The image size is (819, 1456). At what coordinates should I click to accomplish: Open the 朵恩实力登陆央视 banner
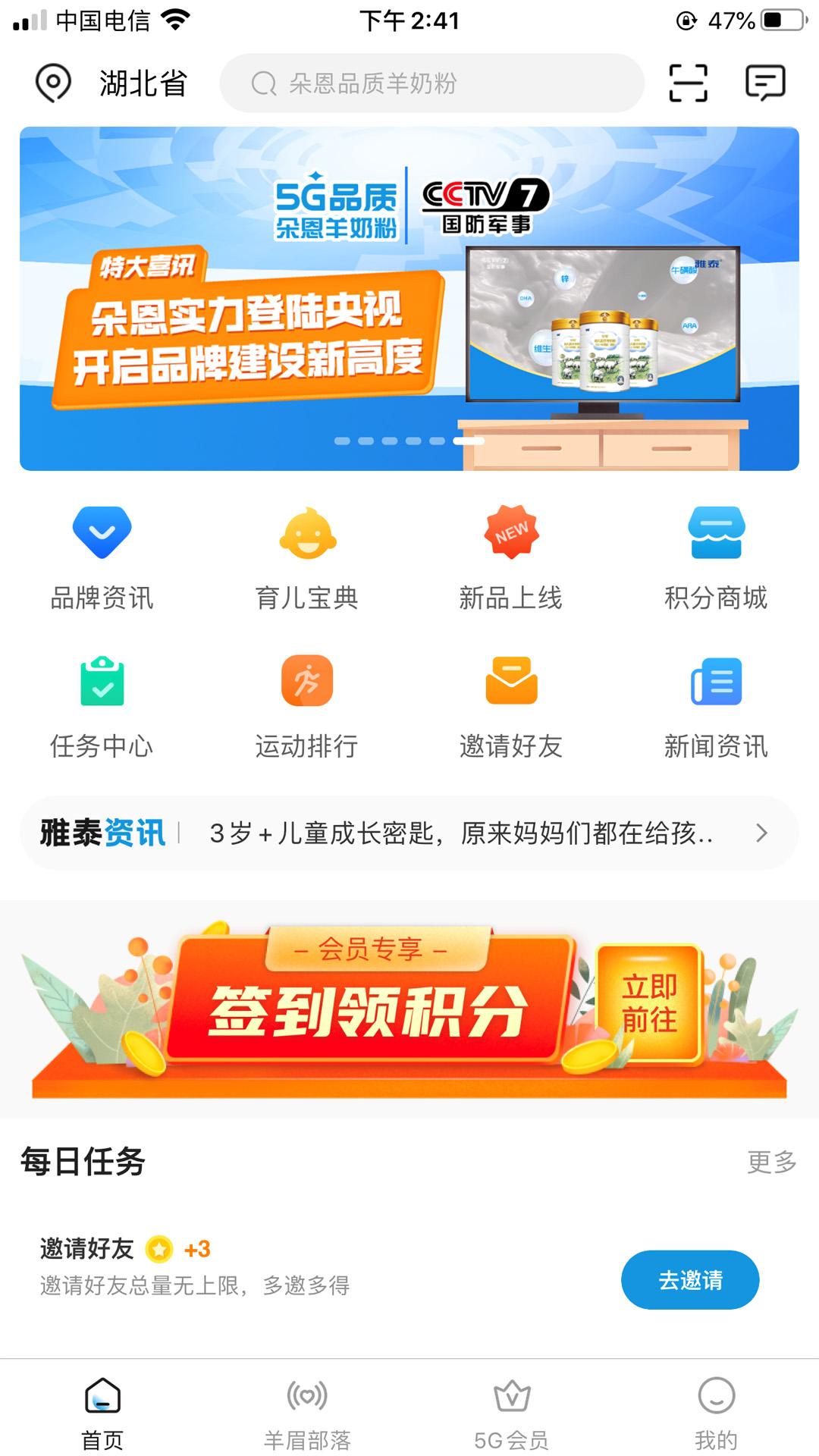click(x=409, y=299)
